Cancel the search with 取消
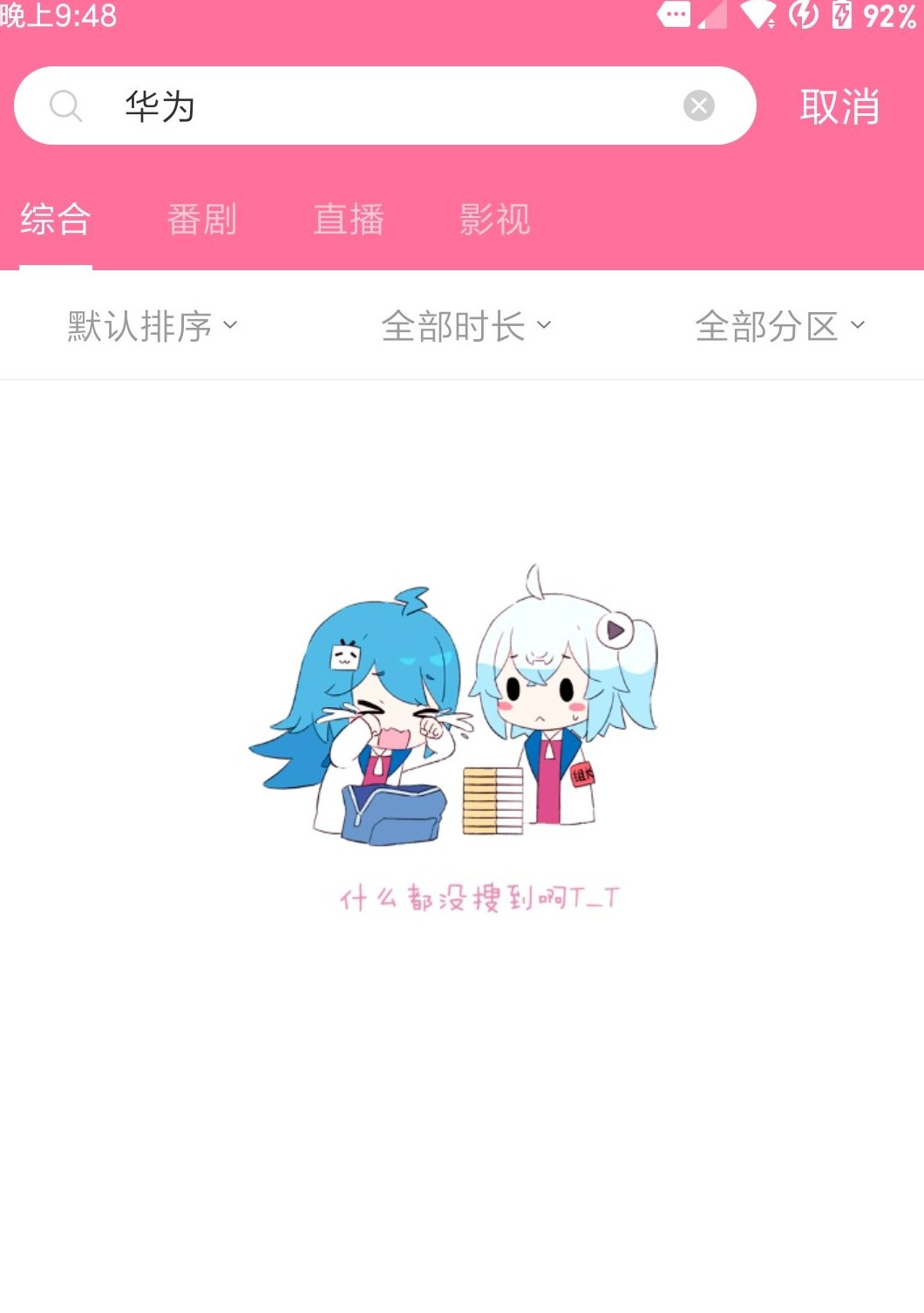 tap(839, 107)
